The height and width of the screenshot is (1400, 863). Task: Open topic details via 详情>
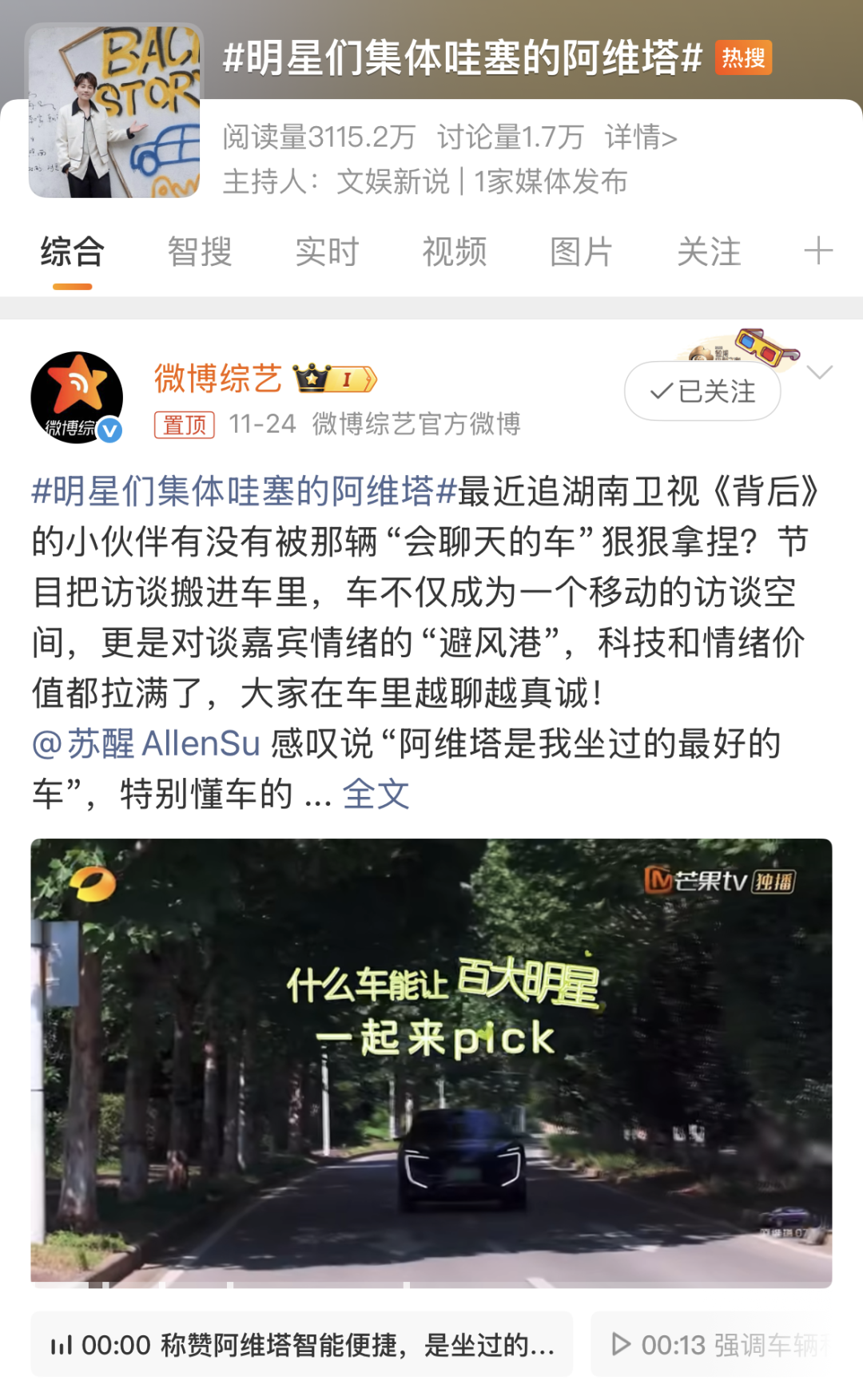[641, 137]
